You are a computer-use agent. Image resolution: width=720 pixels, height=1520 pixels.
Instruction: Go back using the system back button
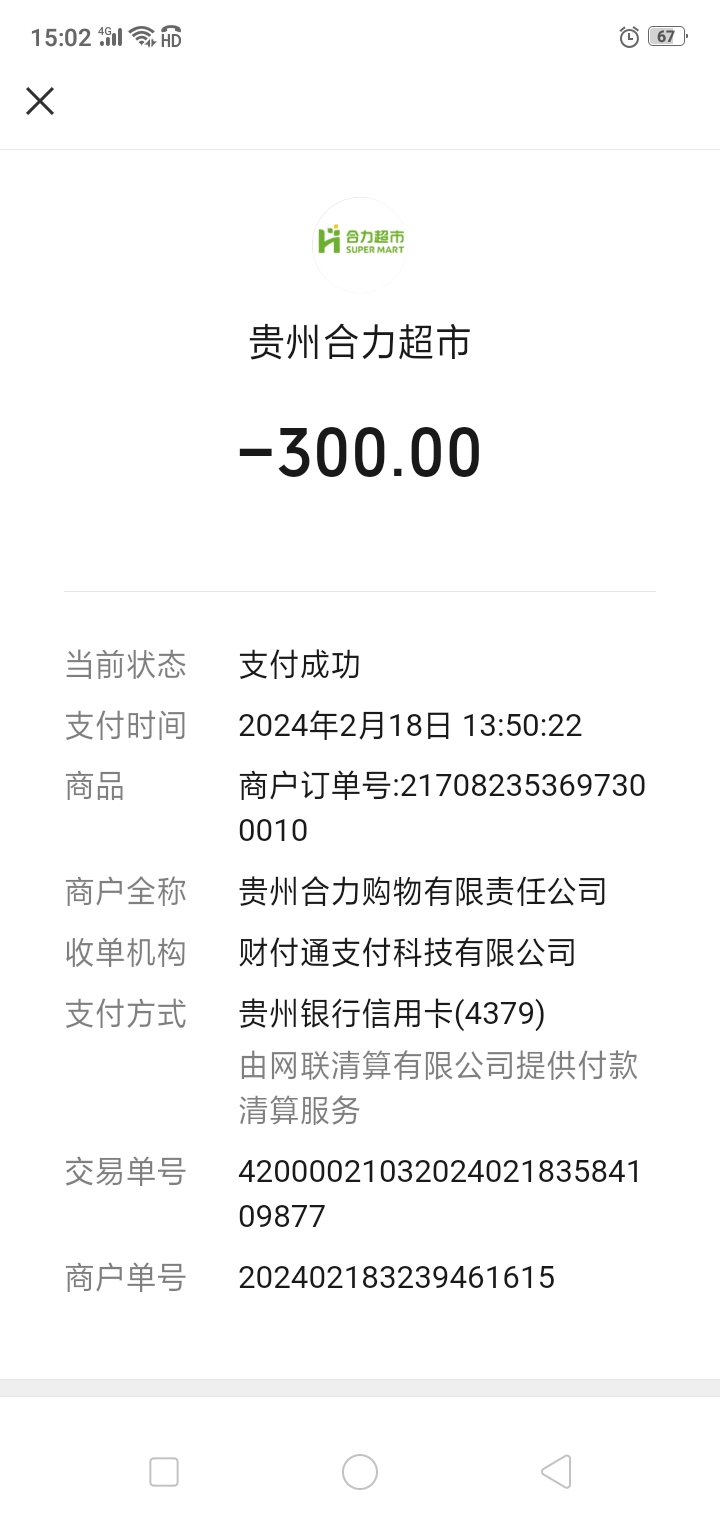(x=555, y=1471)
